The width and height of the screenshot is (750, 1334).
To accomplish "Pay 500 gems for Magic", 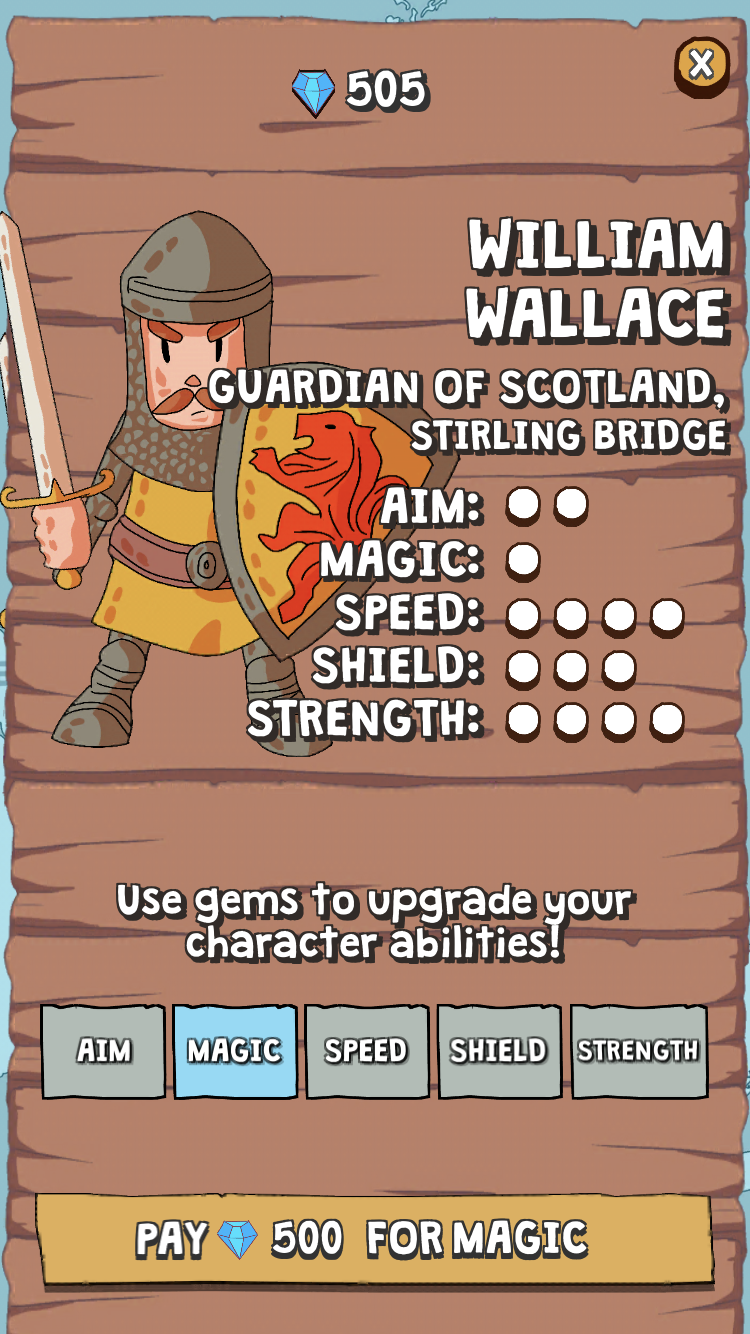I will [374, 1239].
